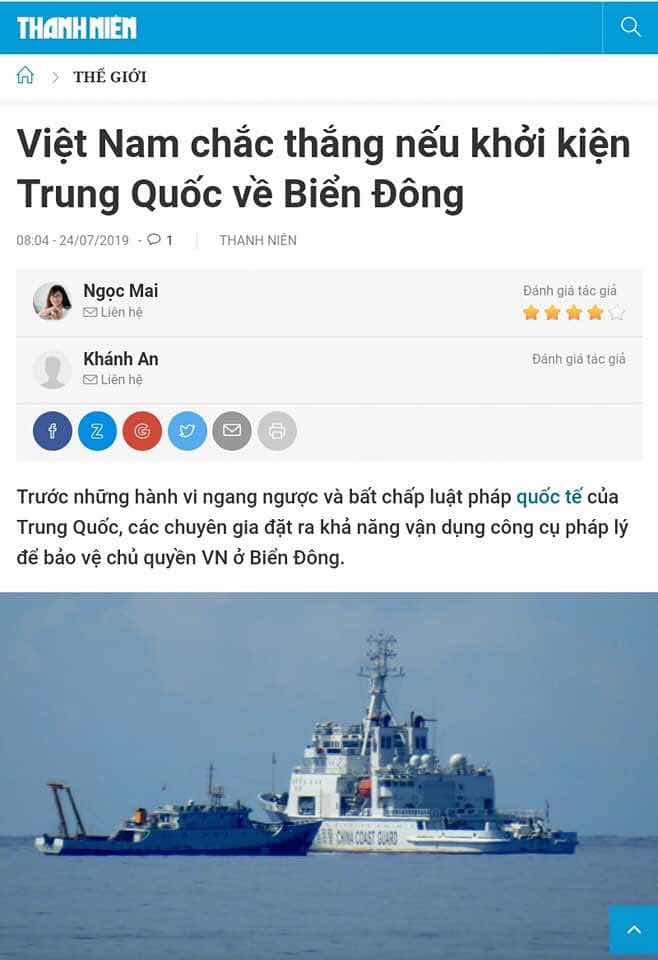Open the search icon in the header
The image size is (658, 960).
pos(630,27)
